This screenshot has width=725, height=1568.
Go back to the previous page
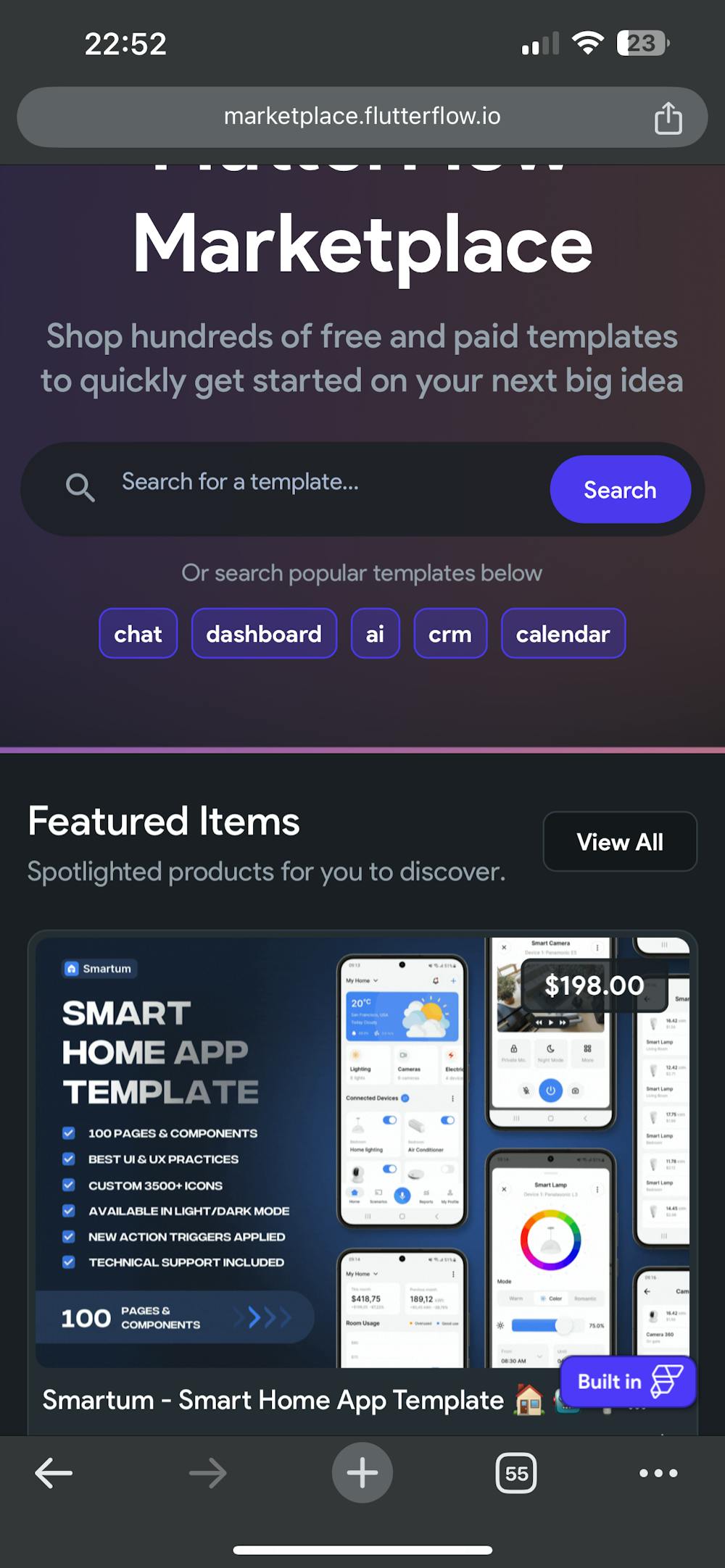(54, 1473)
